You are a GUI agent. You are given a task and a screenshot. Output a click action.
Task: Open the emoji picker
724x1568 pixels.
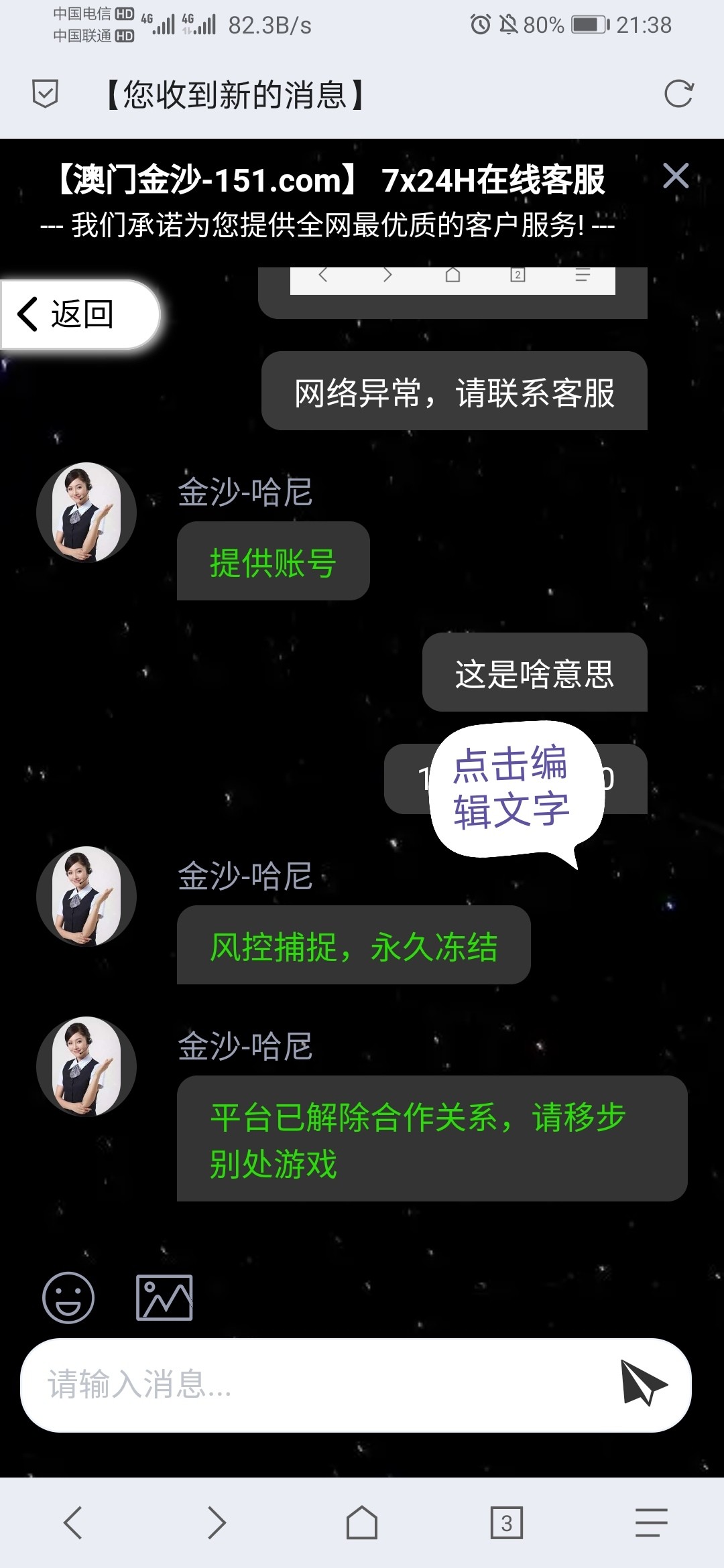pos(68,1297)
